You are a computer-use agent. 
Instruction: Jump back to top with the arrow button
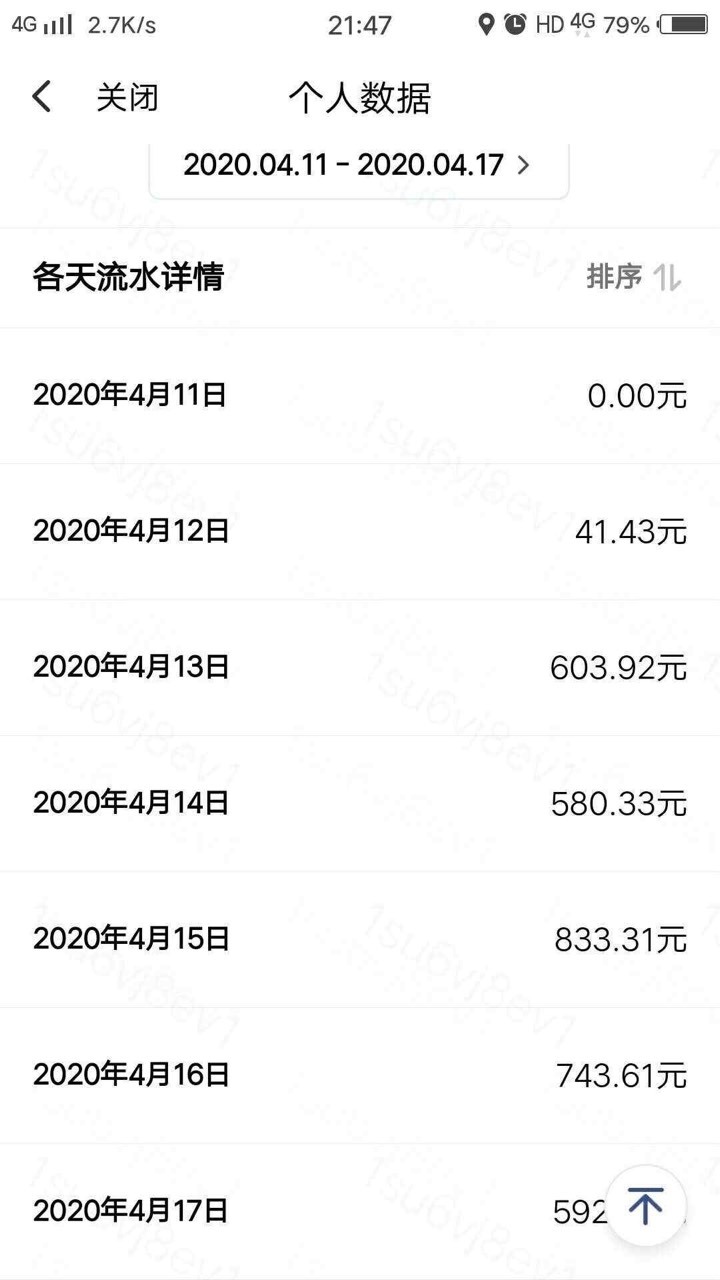tap(646, 1205)
